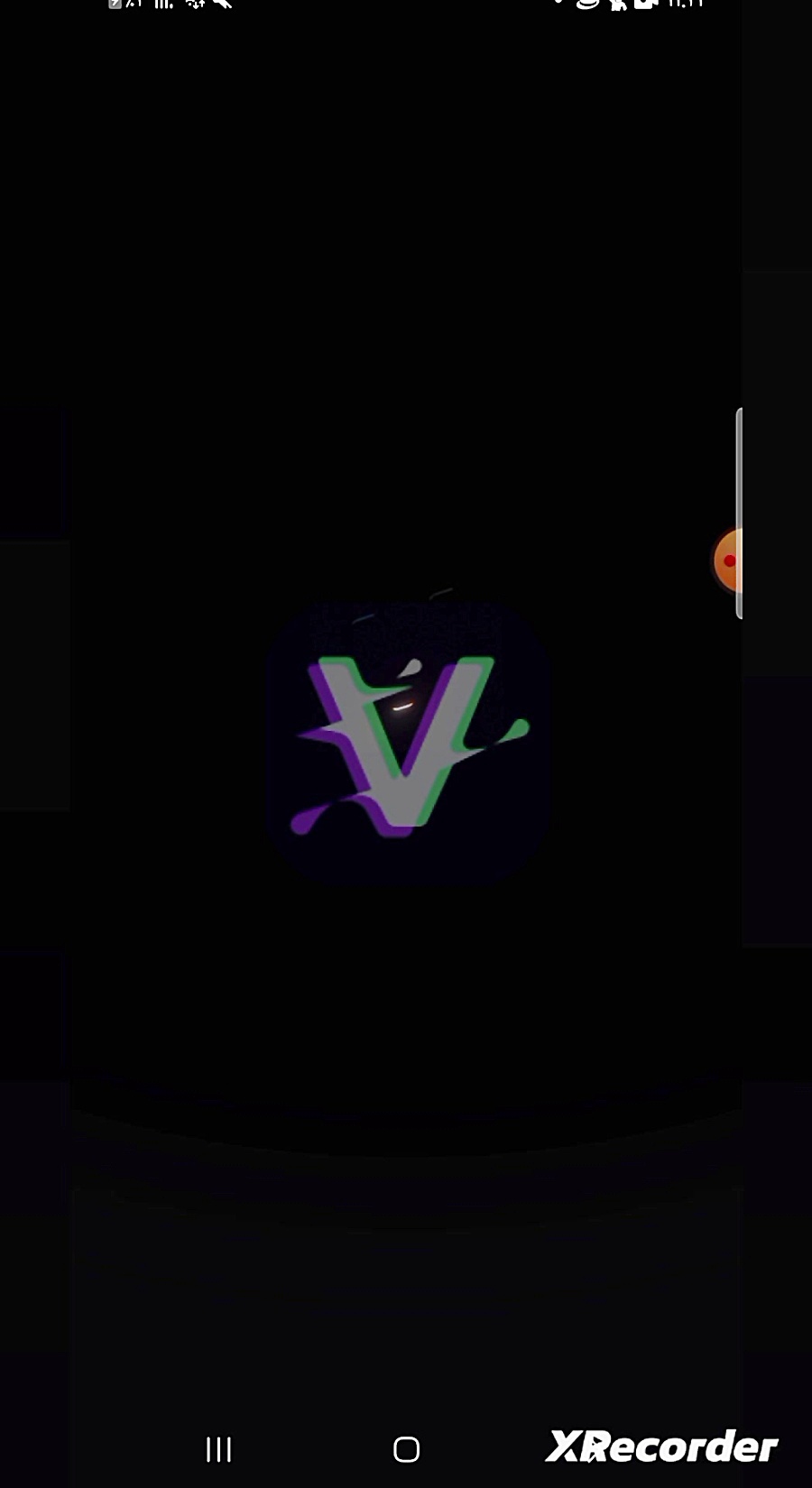Go to the home screen
The image size is (812, 1488).
[x=406, y=1449]
